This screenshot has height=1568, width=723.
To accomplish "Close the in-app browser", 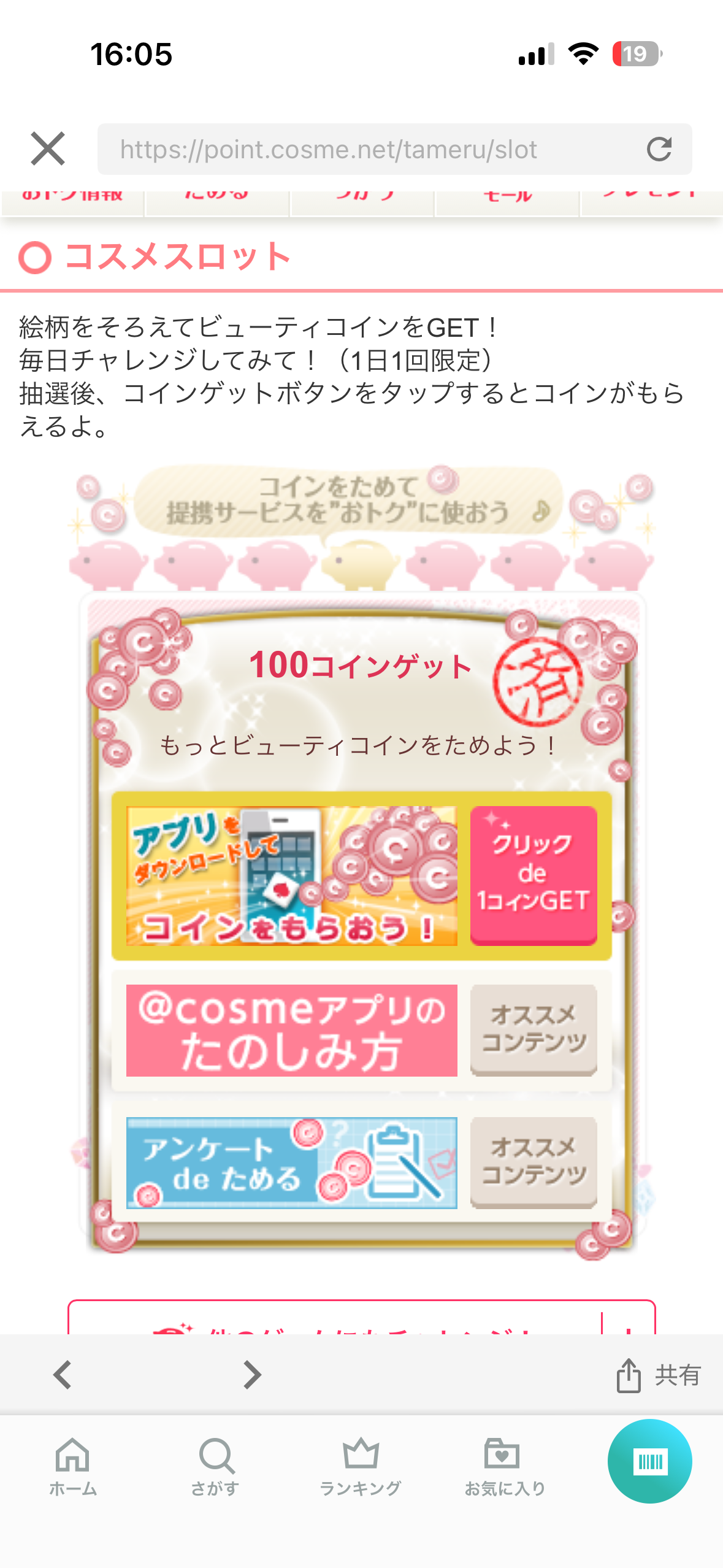I will 48,149.
